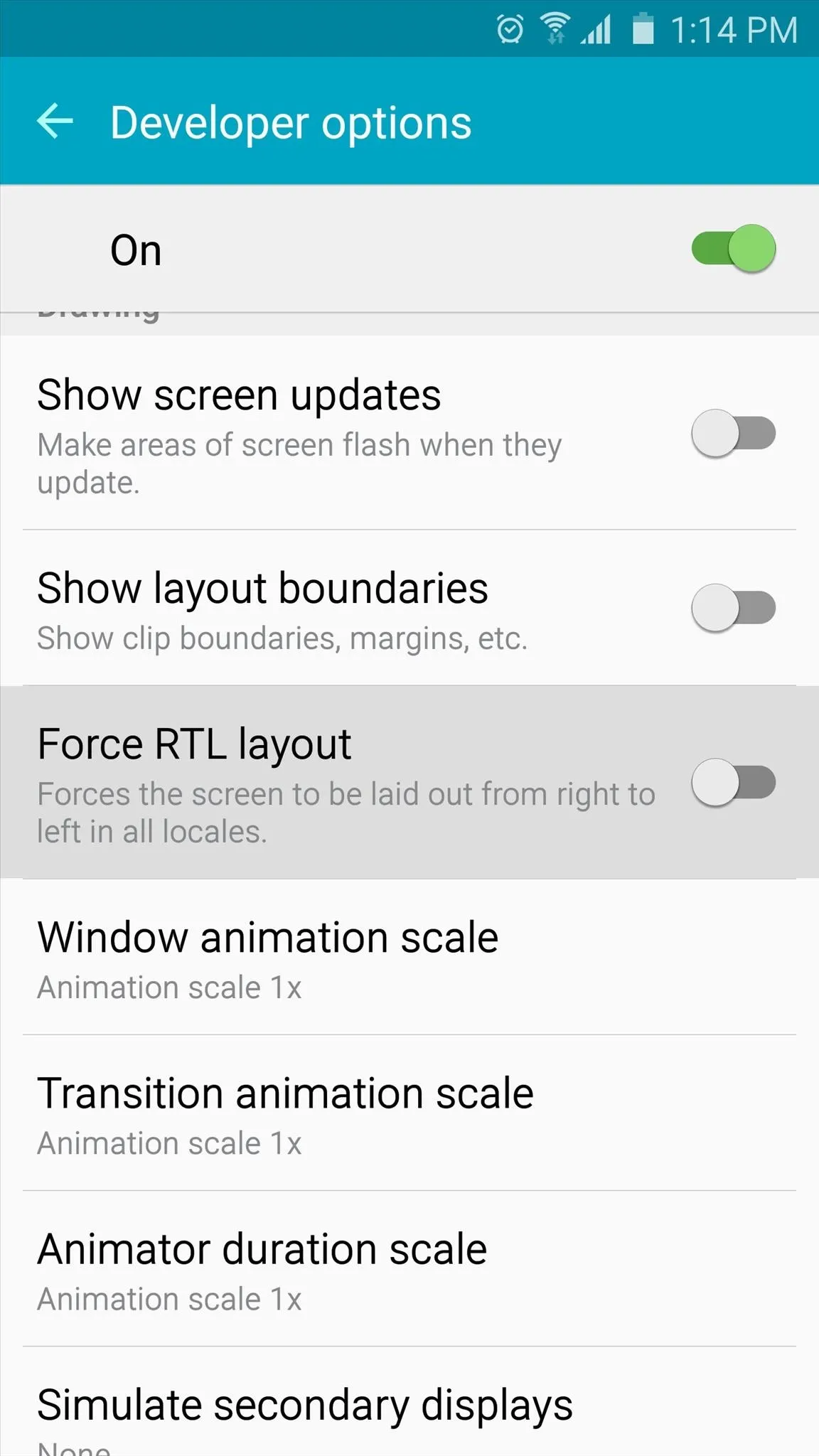Viewport: 819px width, 1456px height.
Task: Toggle Force RTL layout on
Action: pyautogui.click(x=733, y=783)
